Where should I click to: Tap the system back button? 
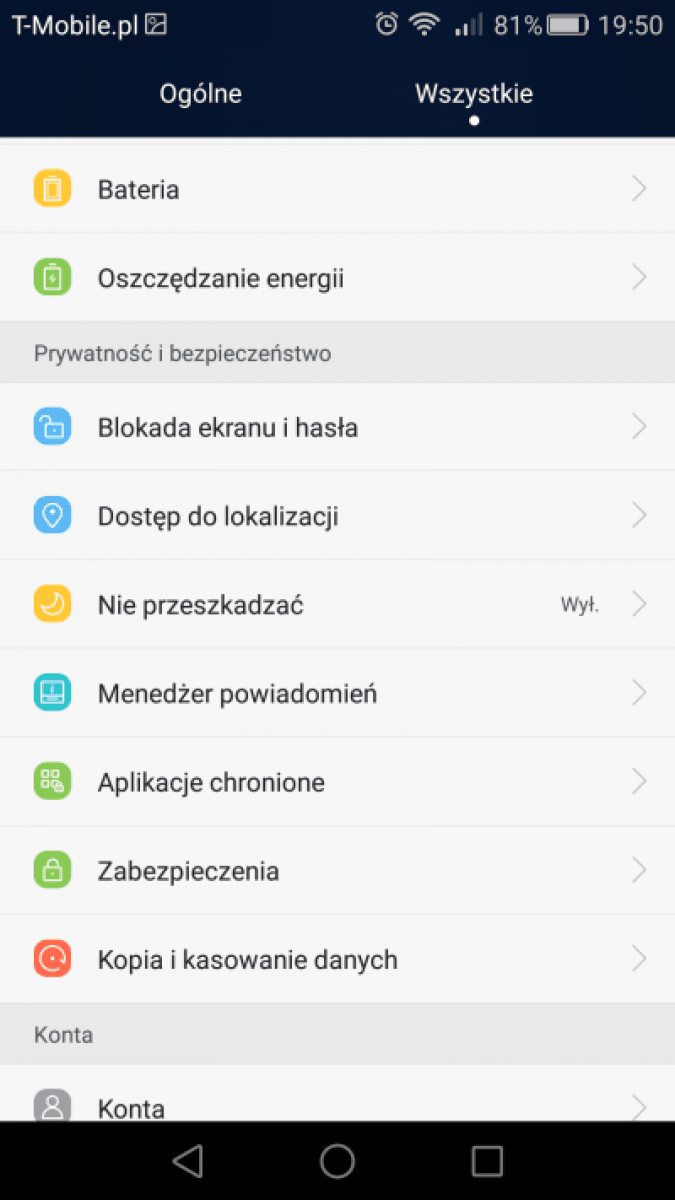coord(187,1160)
